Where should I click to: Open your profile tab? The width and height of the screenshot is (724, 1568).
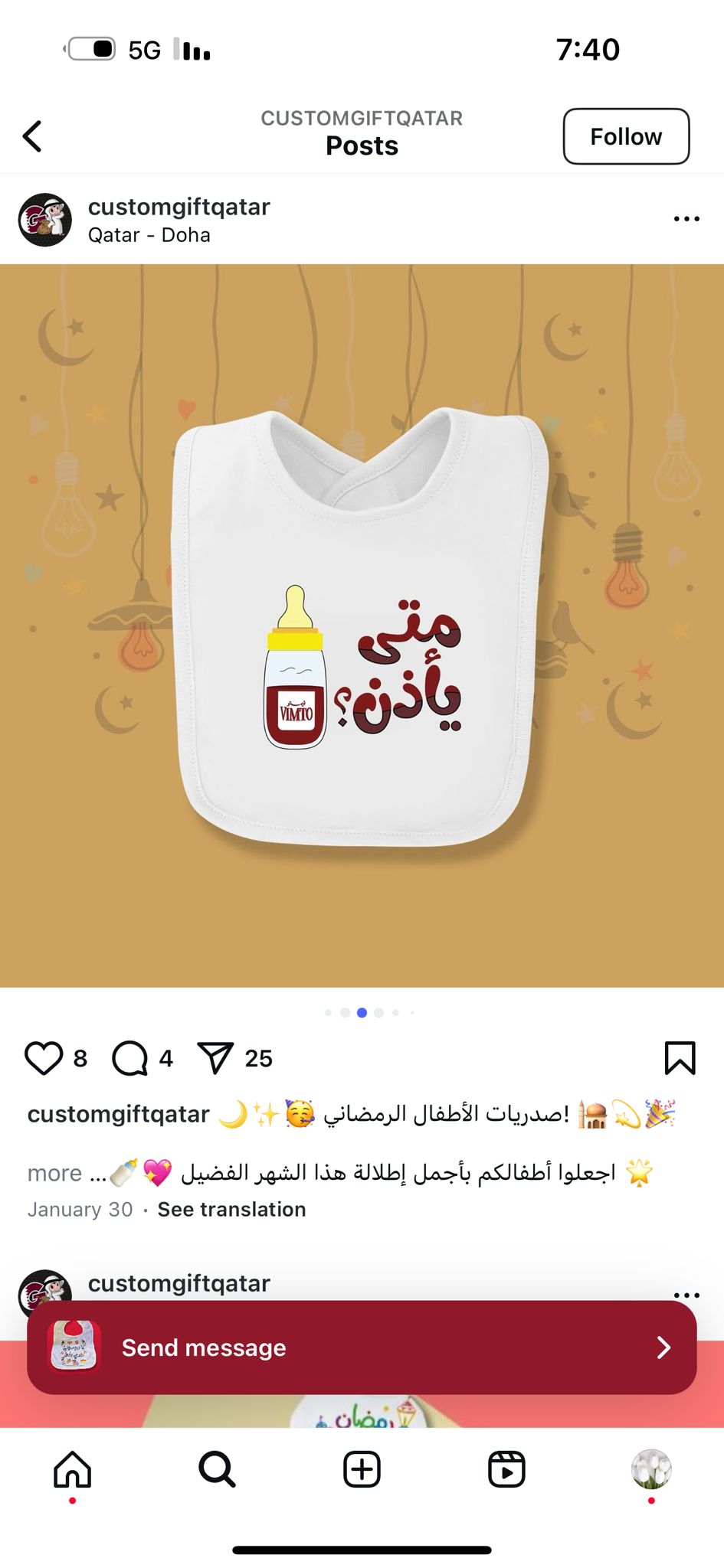(x=651, y=1469)
